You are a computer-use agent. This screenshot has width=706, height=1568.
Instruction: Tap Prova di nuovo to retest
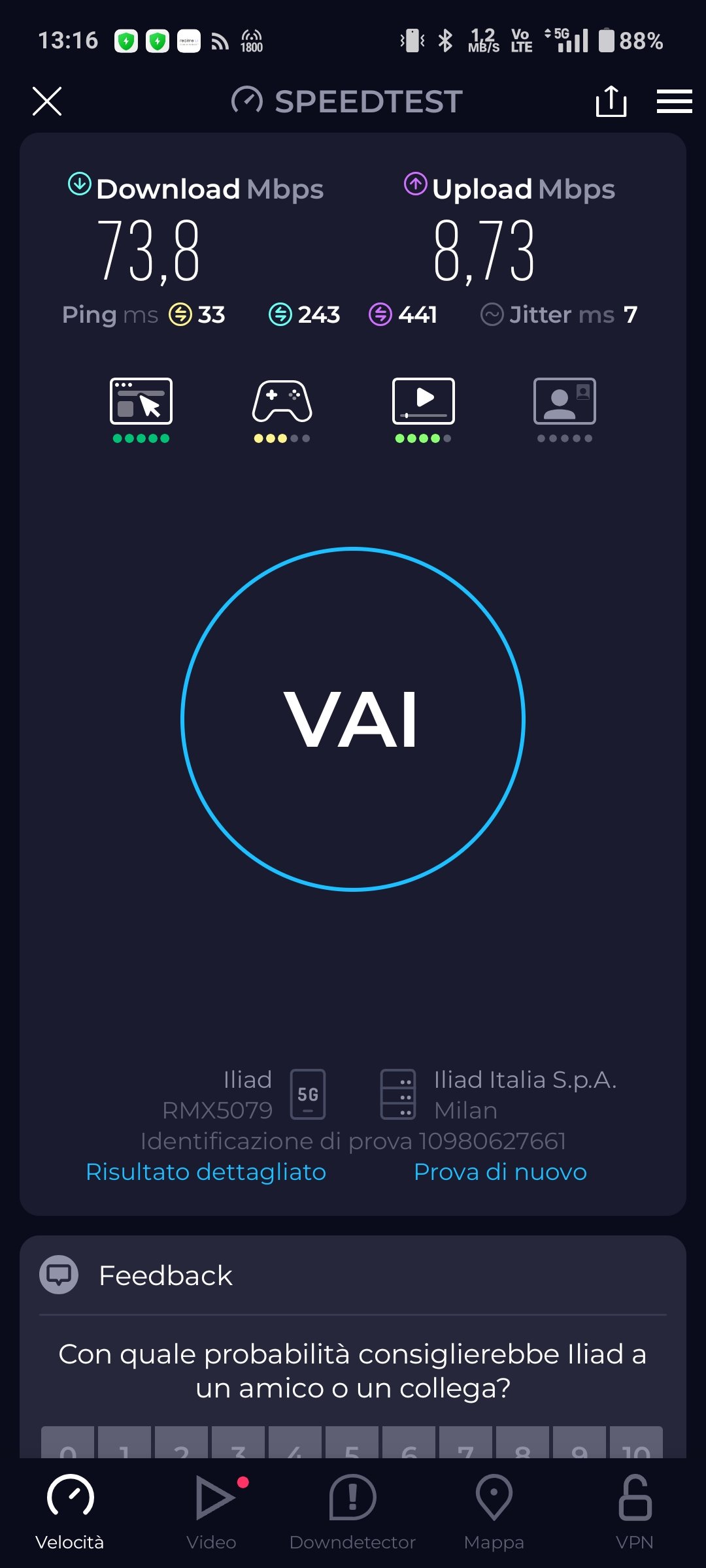[x=500, y=1171]
